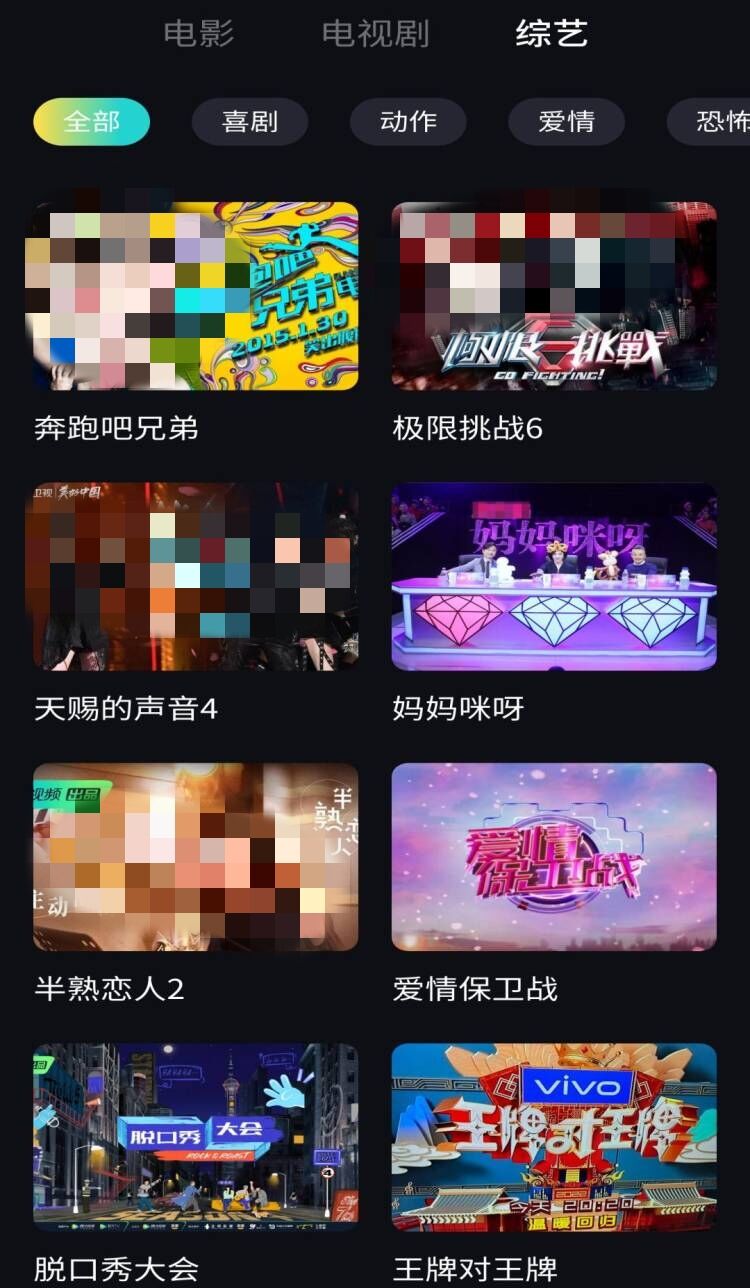This screenshot has height=1288, width=750.
Task: Switch to the 电影 tab
Action: tap(198, 34)
